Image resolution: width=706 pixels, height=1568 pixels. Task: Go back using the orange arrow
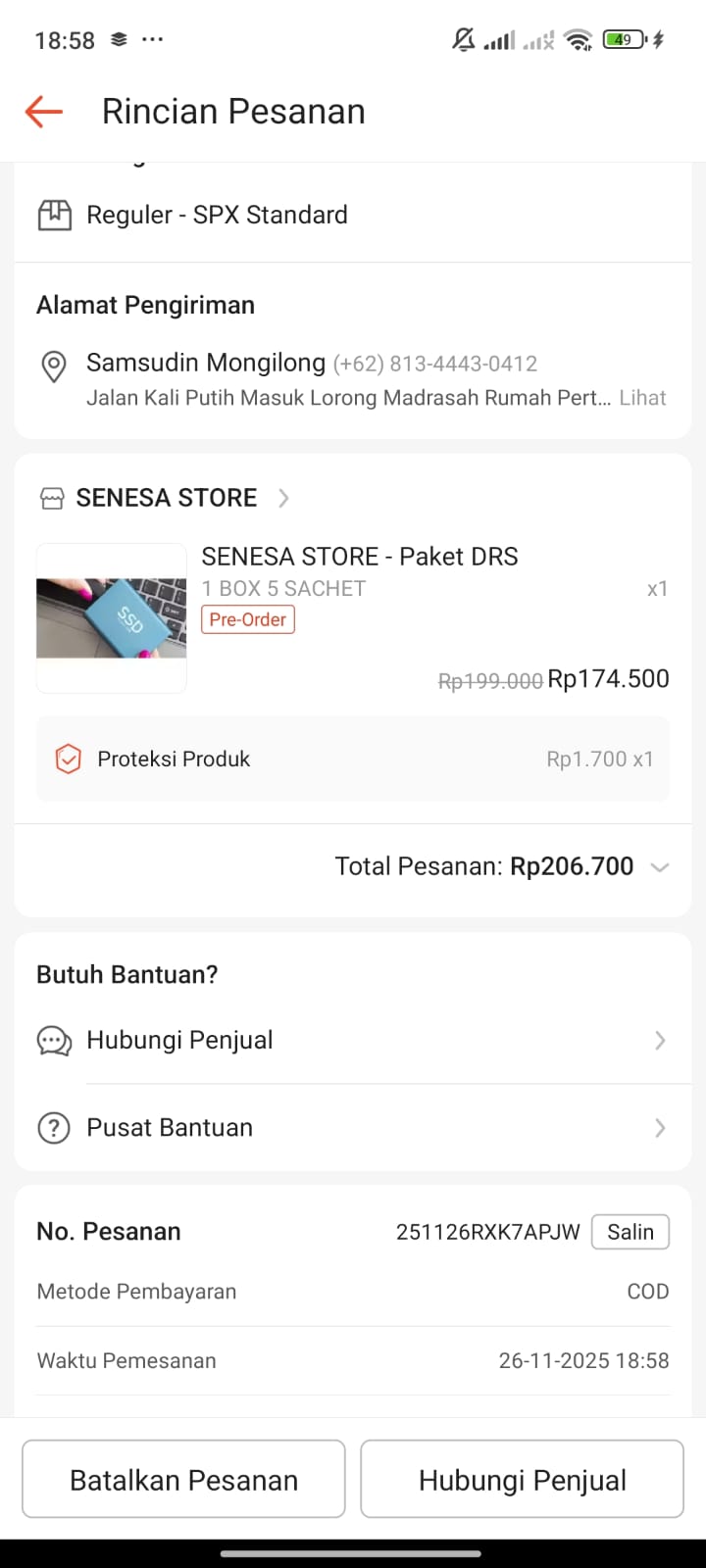point(44,112)
